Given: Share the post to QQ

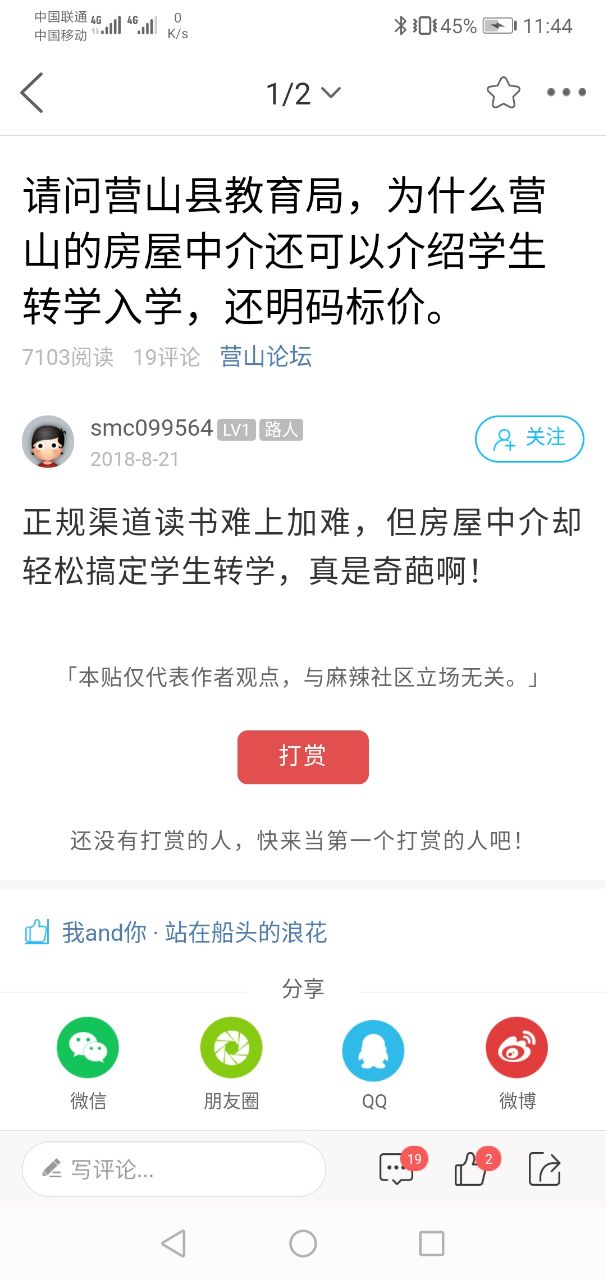Looking at the screenshot, I should click(374, 1050).
